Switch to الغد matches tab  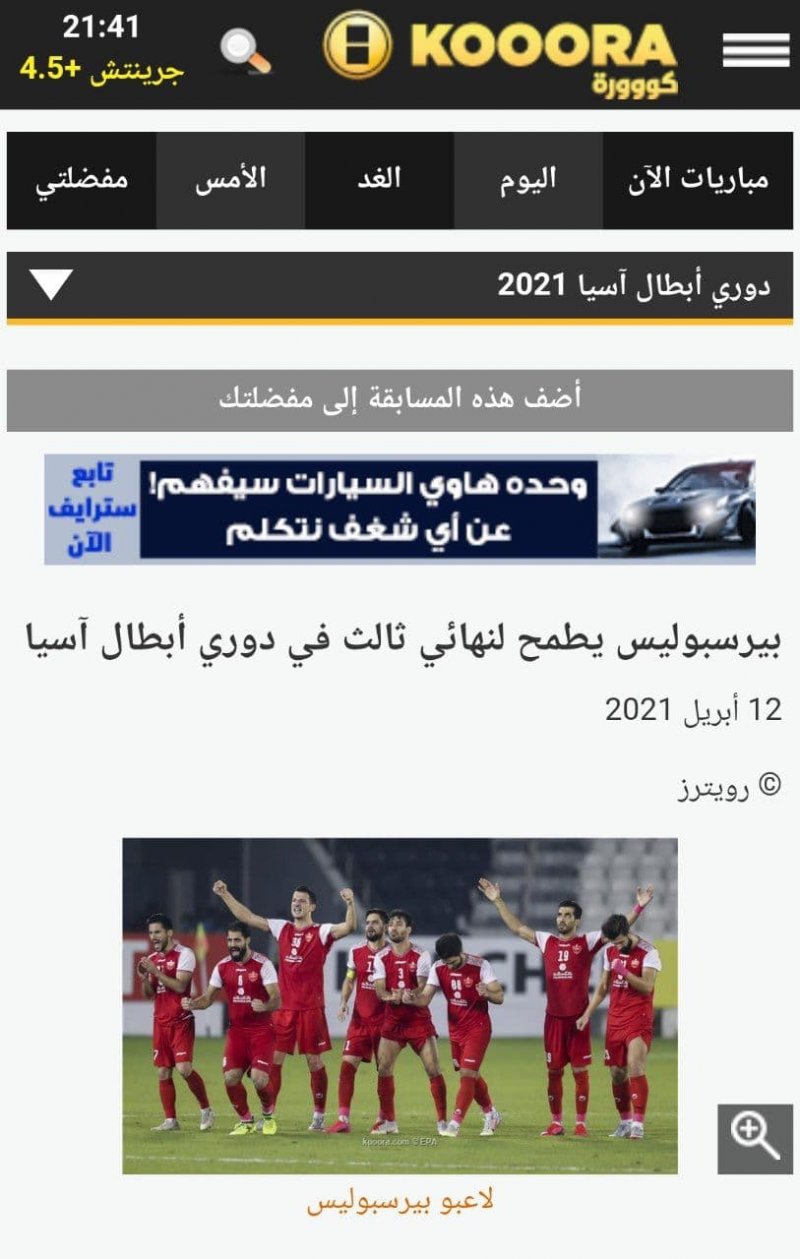pyautogui.click(x=379, y=181)
